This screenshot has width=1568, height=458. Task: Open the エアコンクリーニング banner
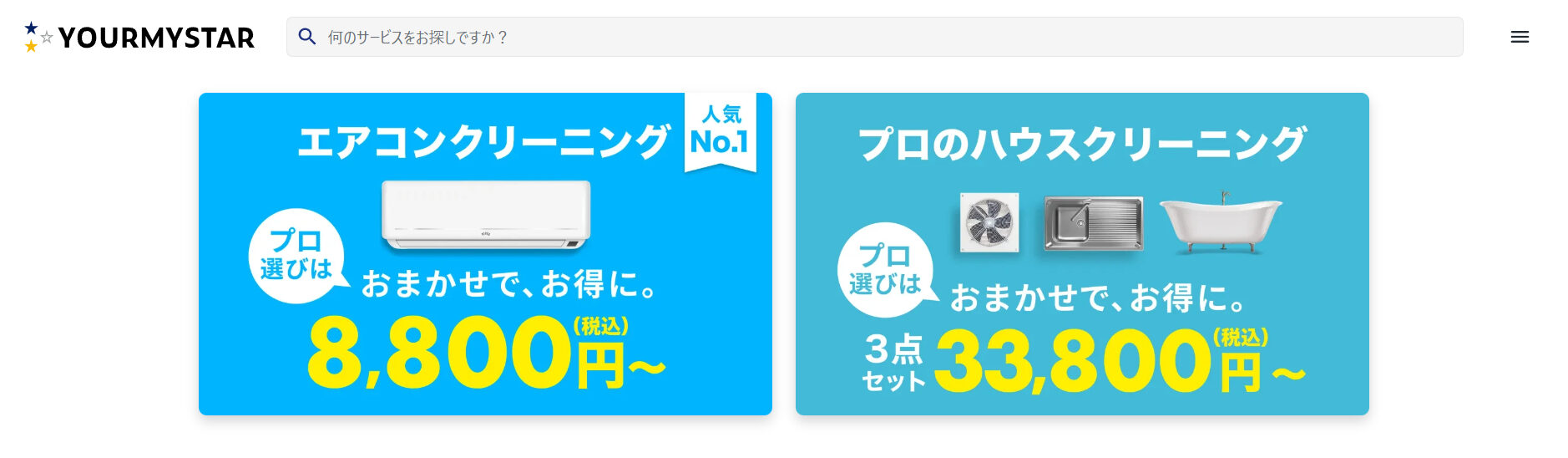(485, 254)
